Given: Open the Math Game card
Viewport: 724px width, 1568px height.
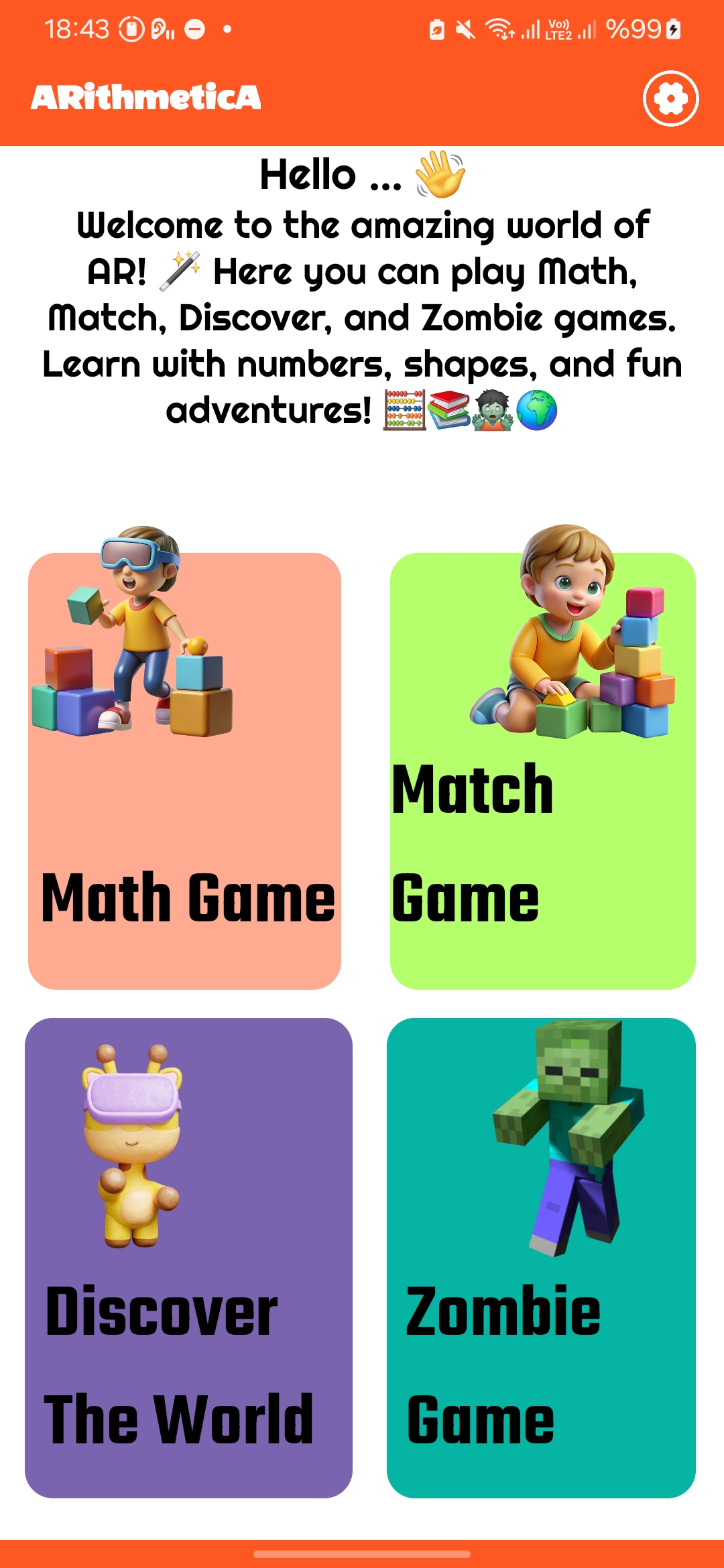Looking at the screenshot, I should coord(184,771).
